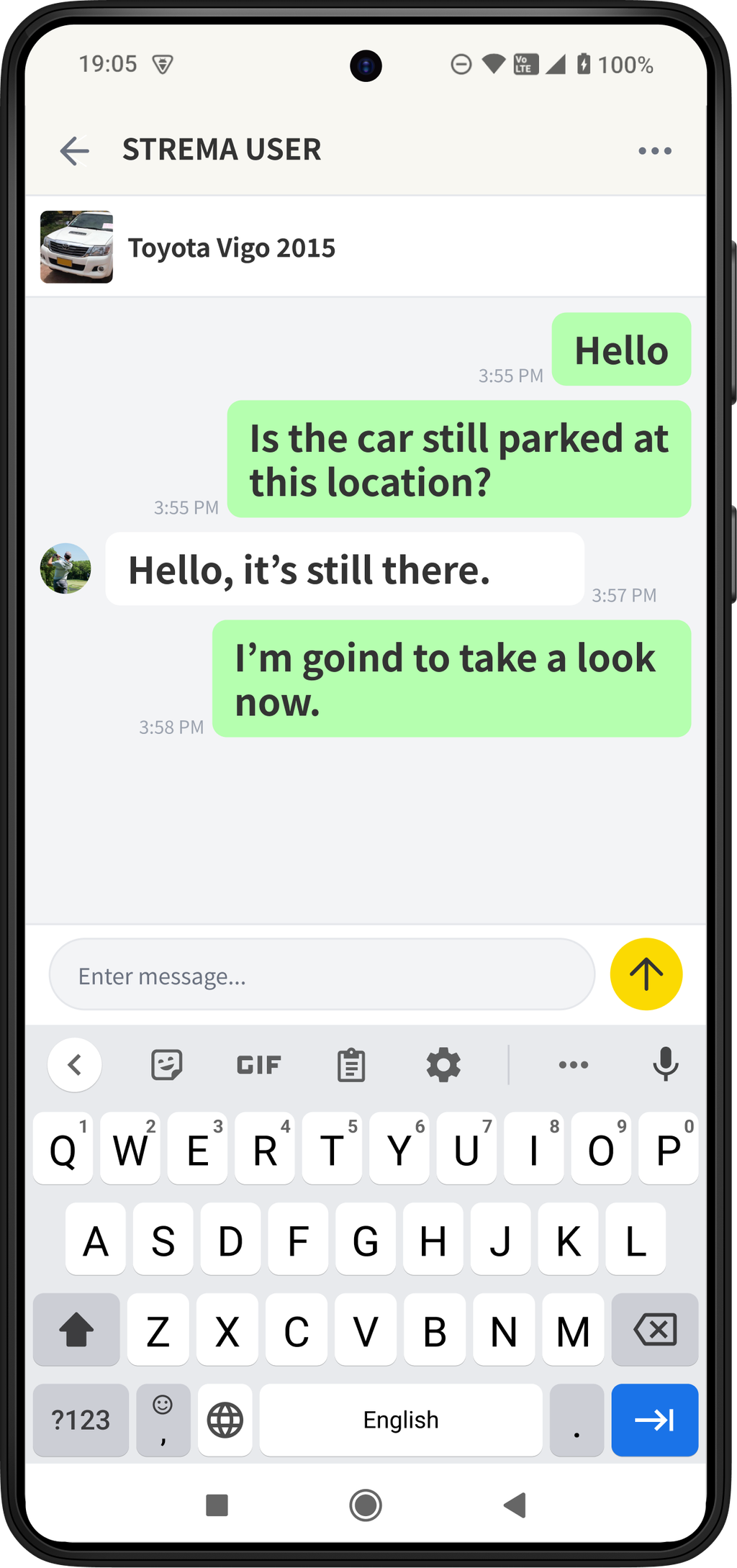This screenshot has height=1568, width=737.
Task: Tap the sender's profile avatar
Action: tap(65, 568)
